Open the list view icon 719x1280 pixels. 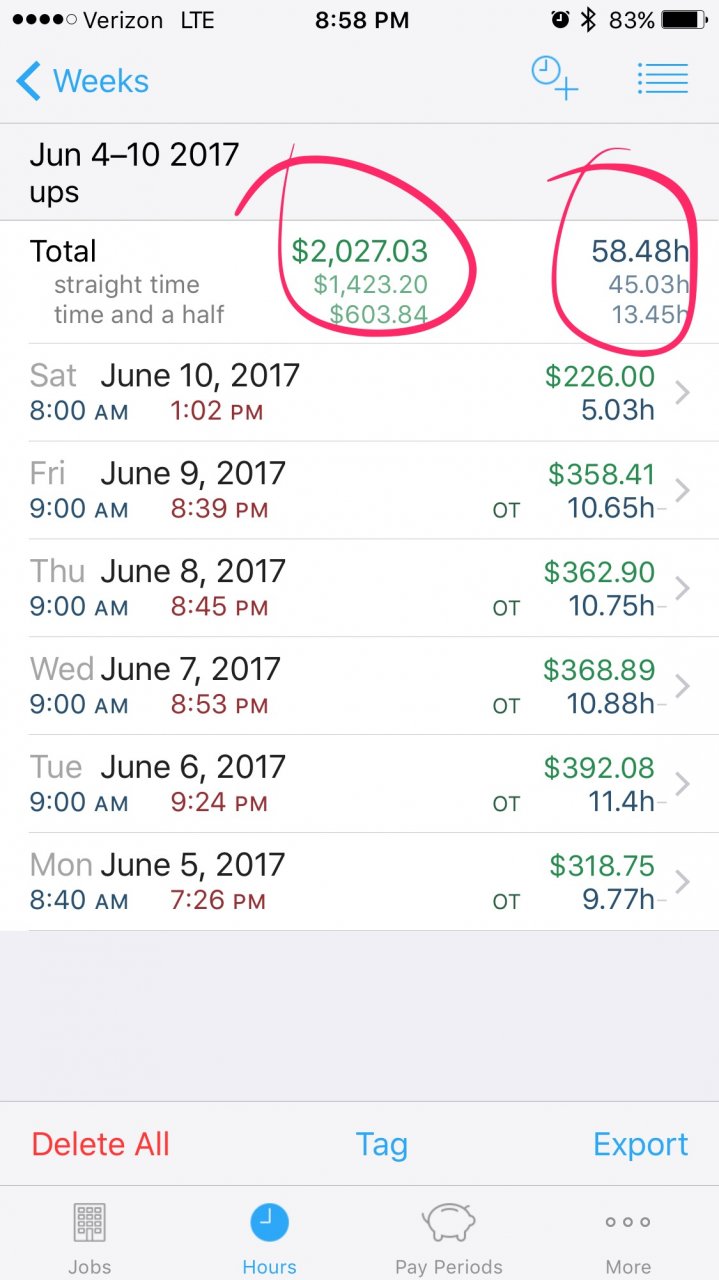coord(662,79)
